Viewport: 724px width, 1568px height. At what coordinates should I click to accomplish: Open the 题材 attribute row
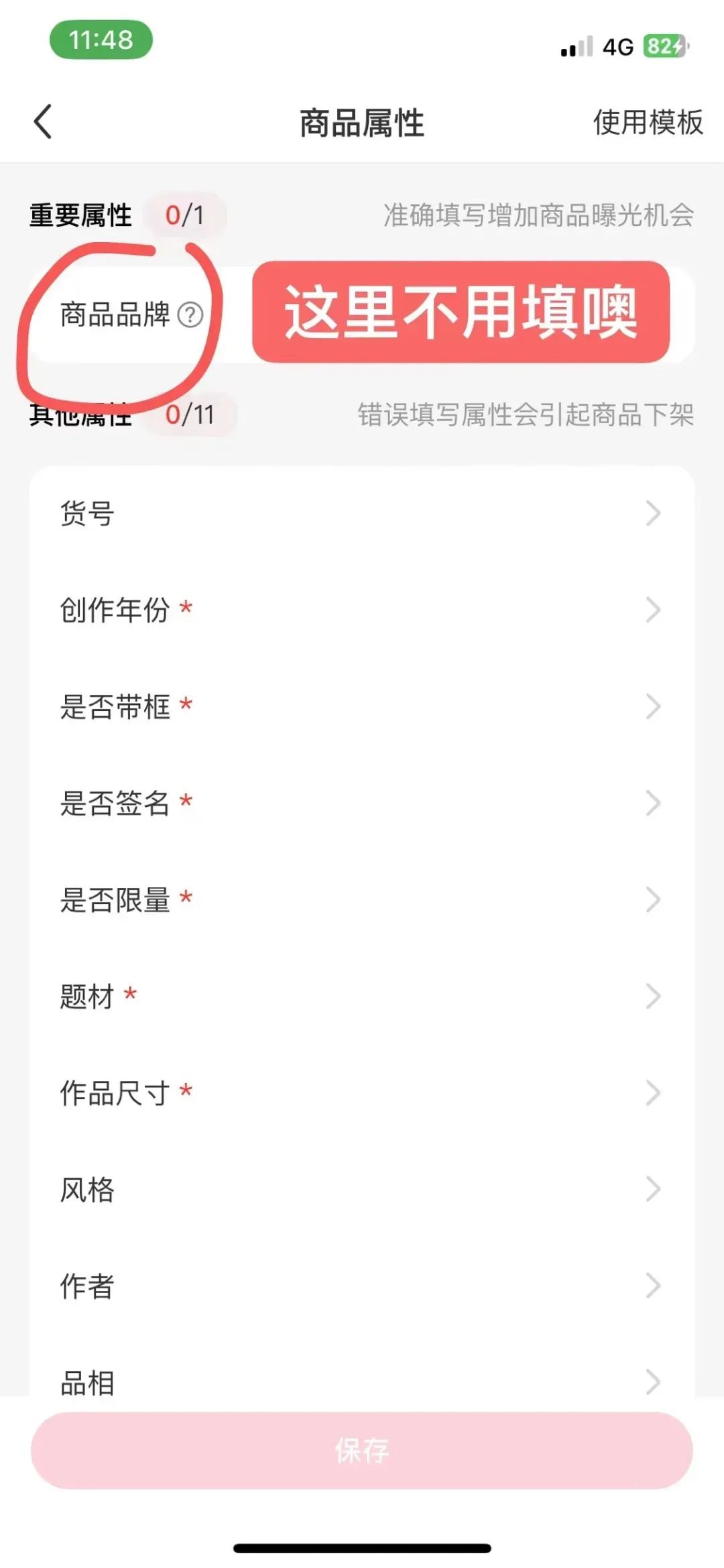click(362, 997)
